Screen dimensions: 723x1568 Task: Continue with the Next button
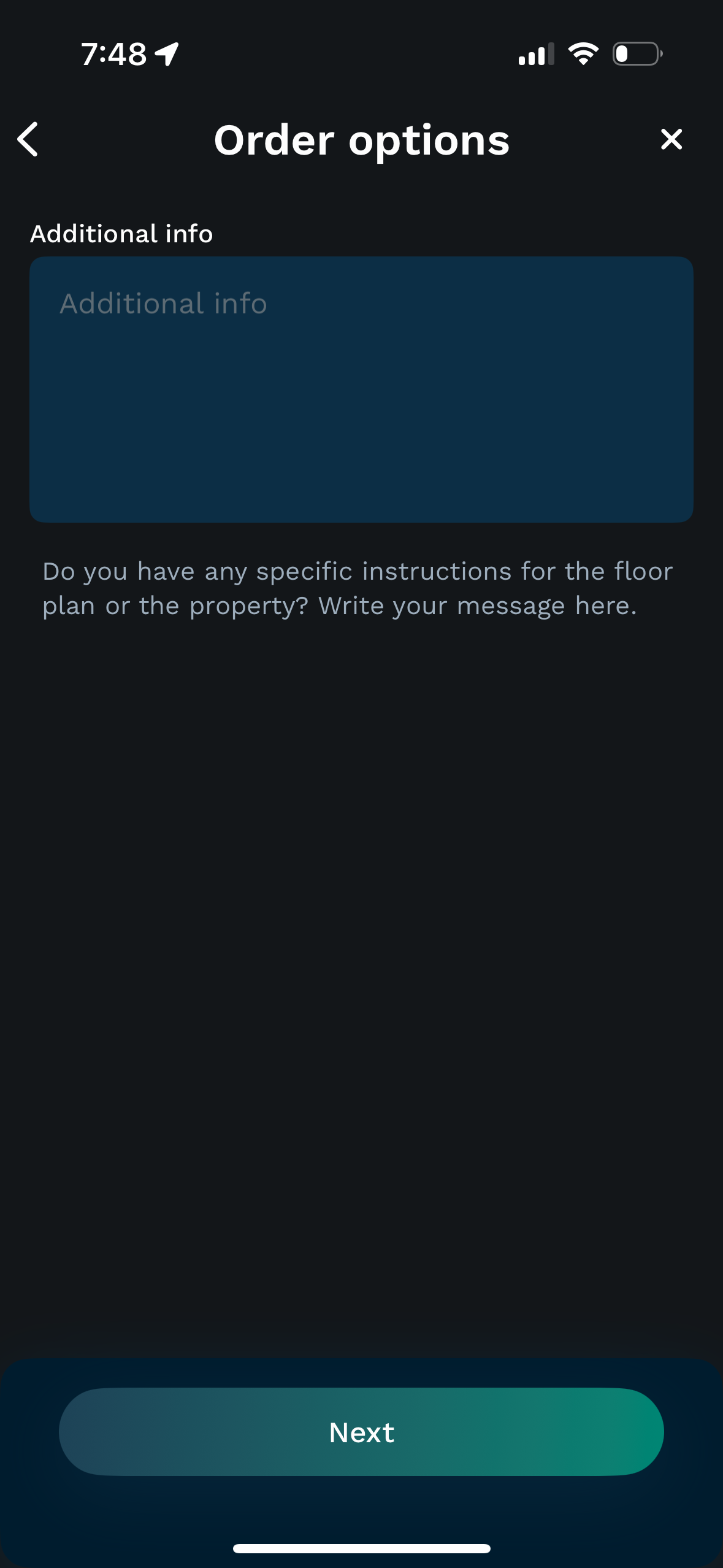point(361,1432)
